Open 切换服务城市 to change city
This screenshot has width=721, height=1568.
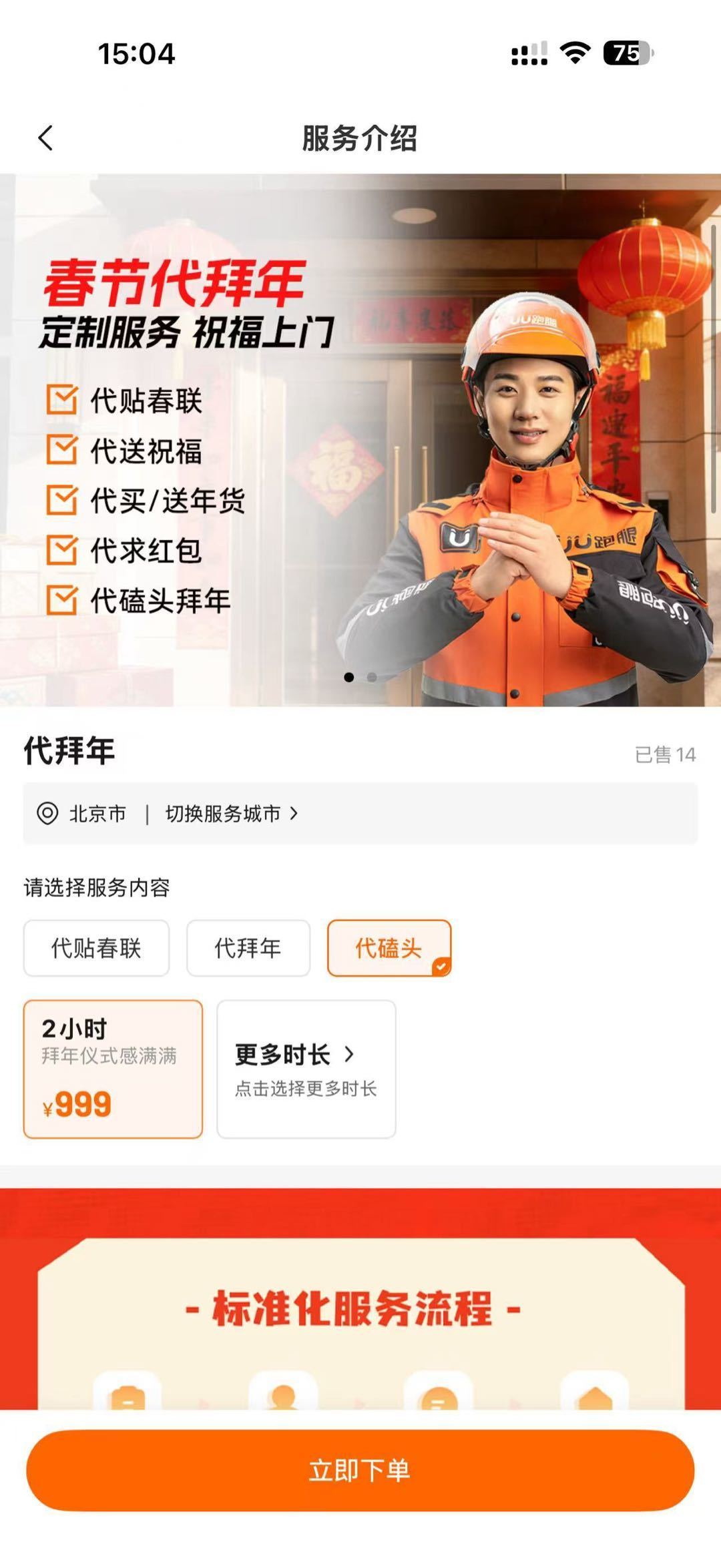tap(231, 814)
